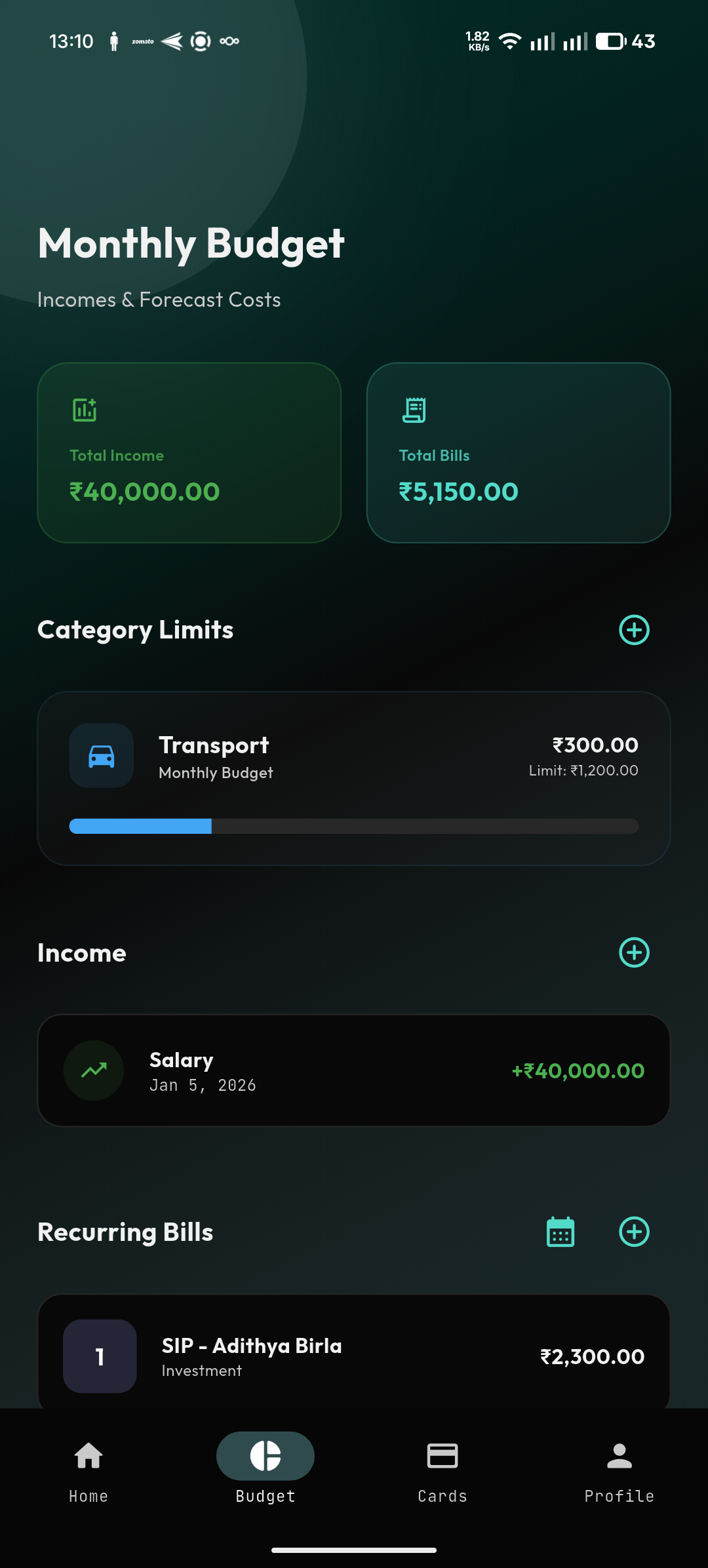Open the SIP - Adithya Birla bill

tap(354, 1356)
